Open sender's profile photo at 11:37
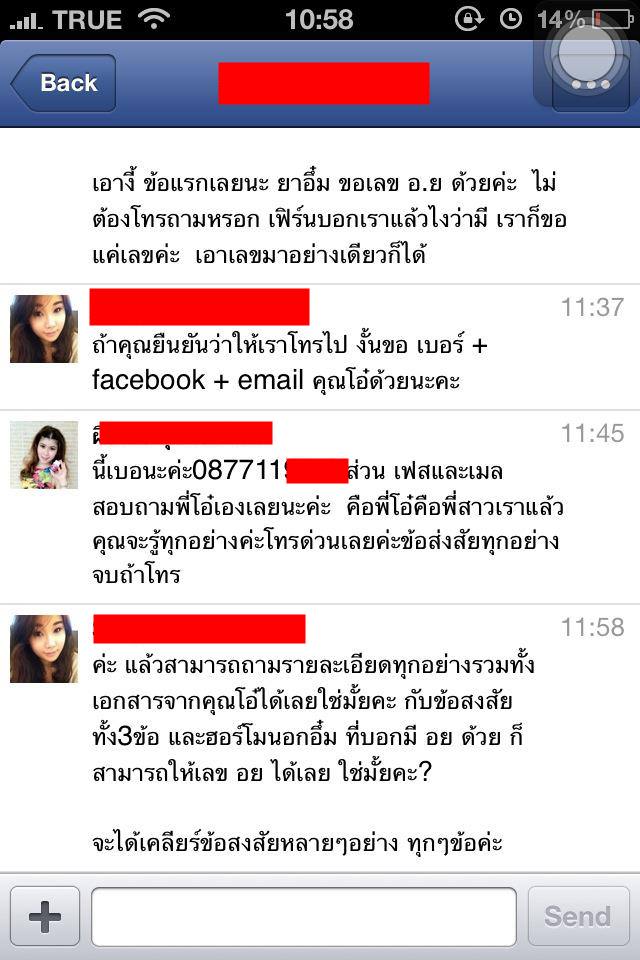Viewport: 640px width, 960px height. [x=44, y=329]
